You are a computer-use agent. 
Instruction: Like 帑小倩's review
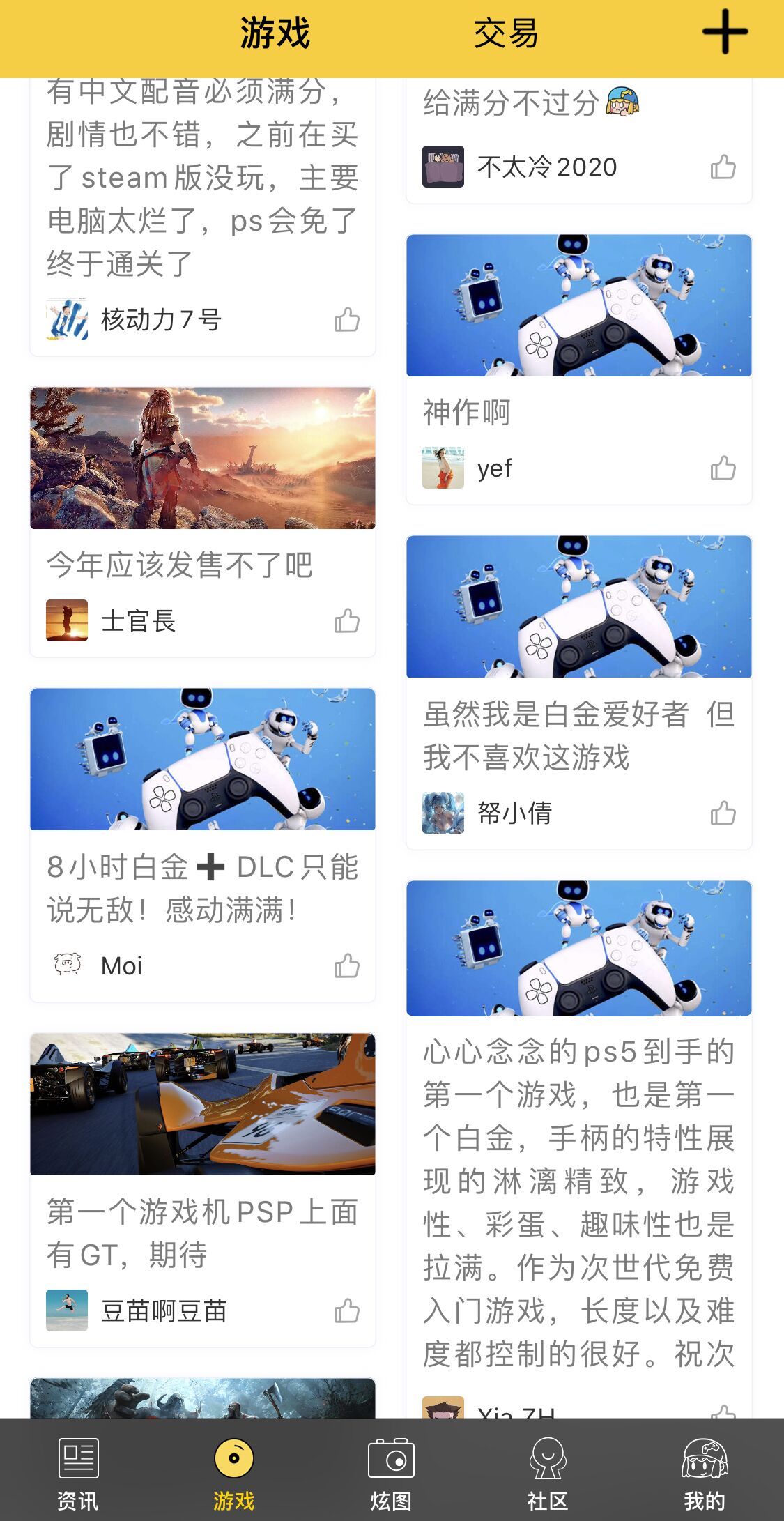pos(723,813)
